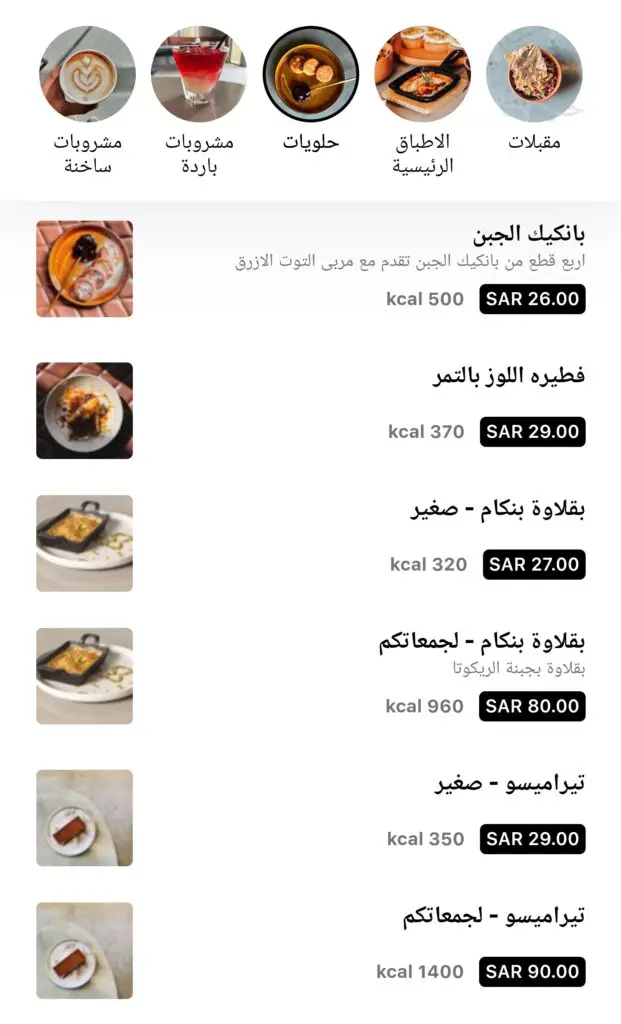Open the فطيره اللوز بالتمر item
This screenshot has width=621, height=1024.
pyautogui.click(x=311, y=410)
